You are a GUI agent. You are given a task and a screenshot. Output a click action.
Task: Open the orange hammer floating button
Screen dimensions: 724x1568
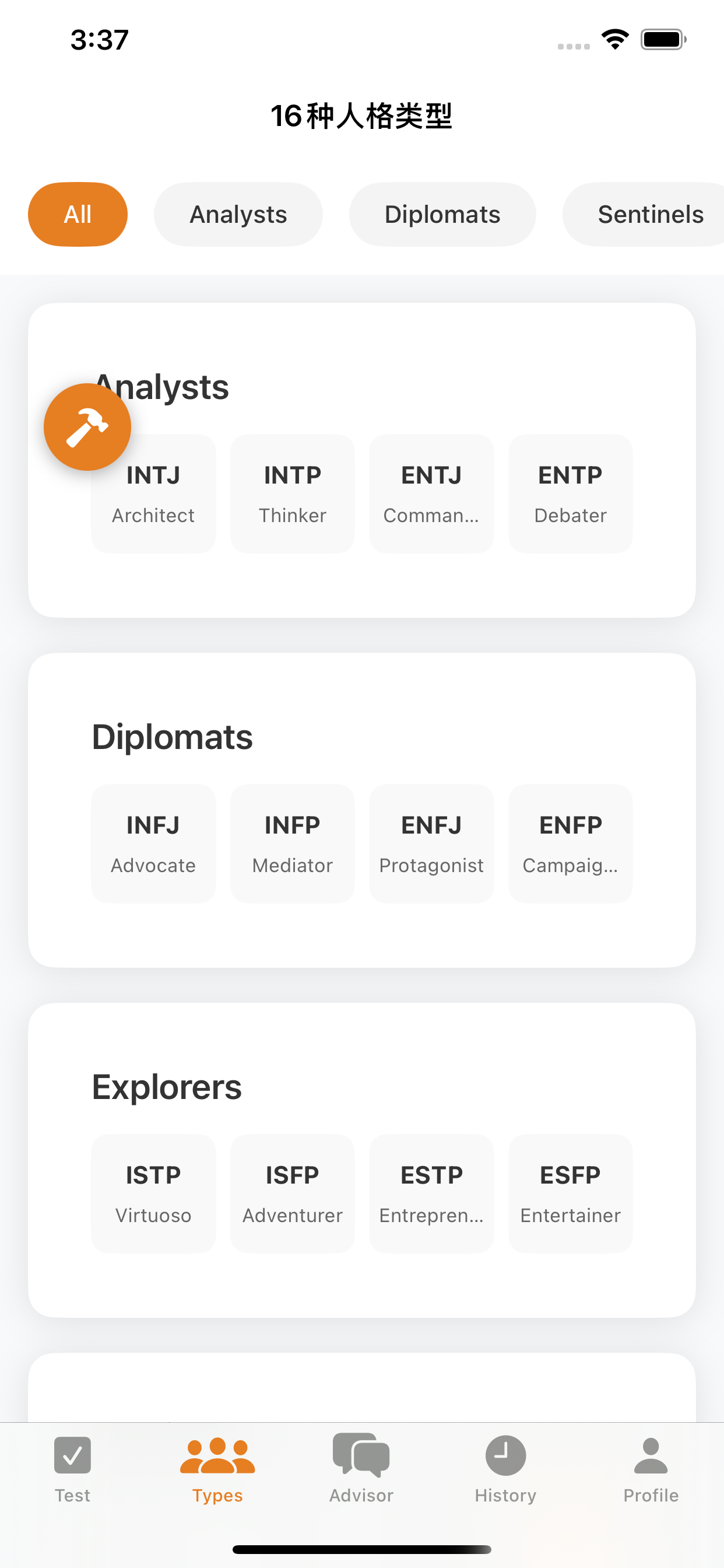87,426
